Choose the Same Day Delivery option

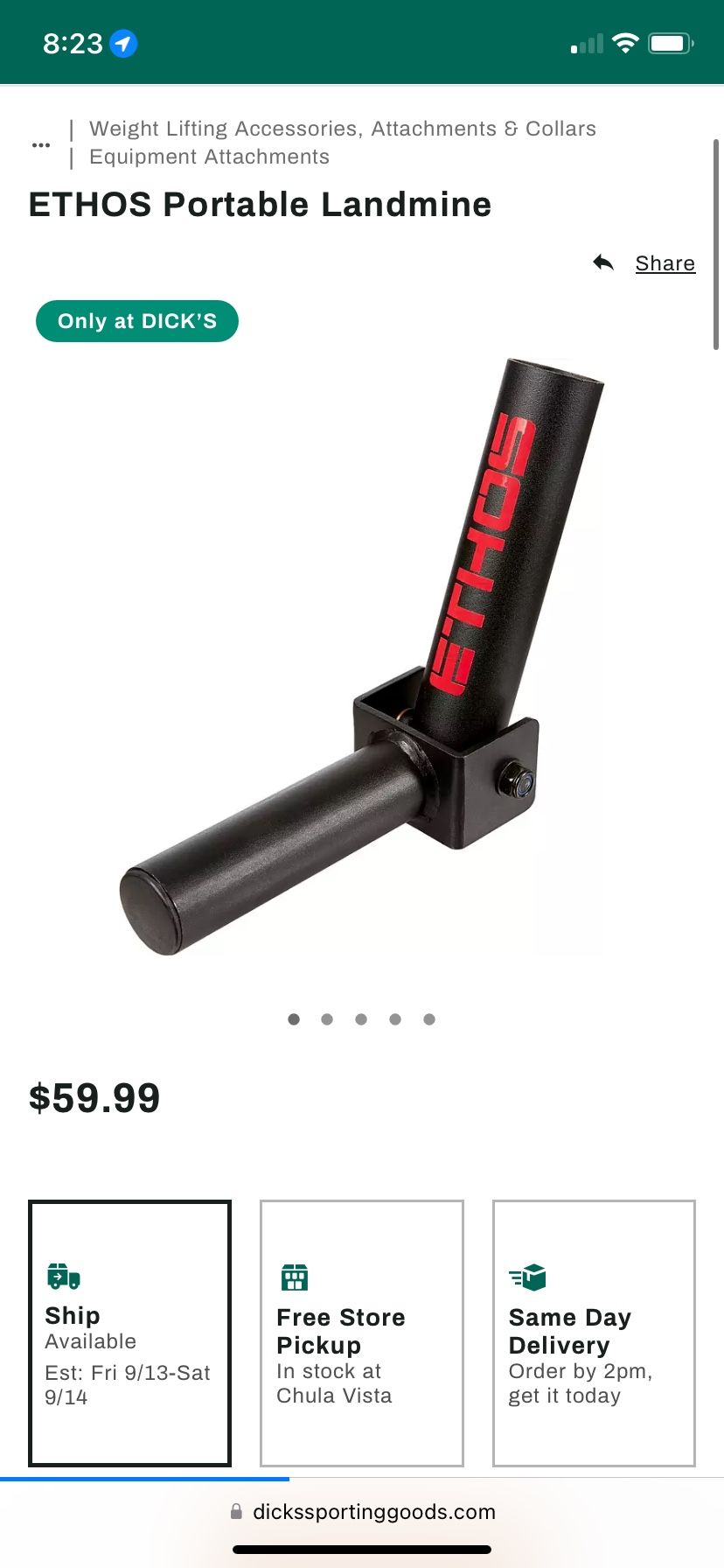pyautogui.click(x=594, y=1333)
